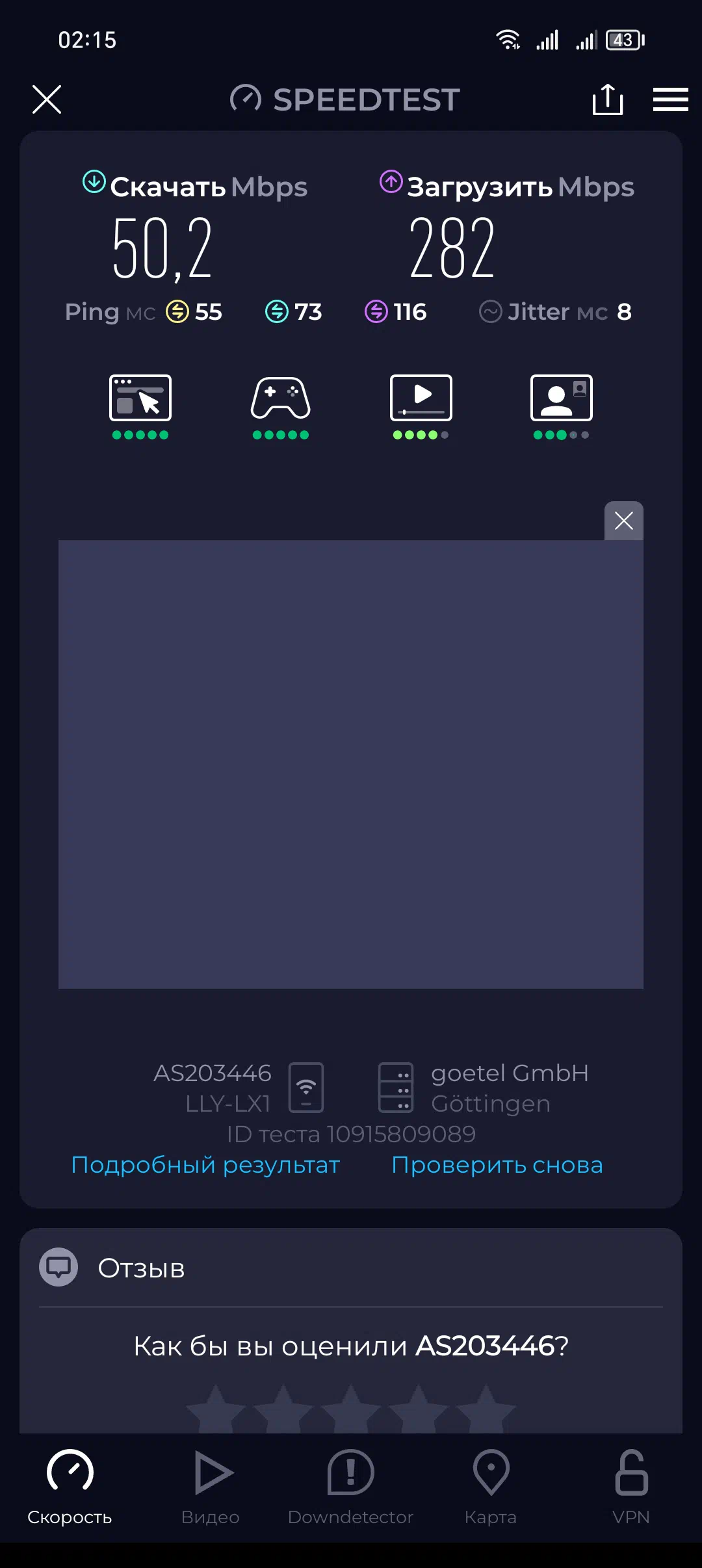Screen dimensions: 702x1568
Task: View video streaming quality rating
Action: [x=421, y=407]
